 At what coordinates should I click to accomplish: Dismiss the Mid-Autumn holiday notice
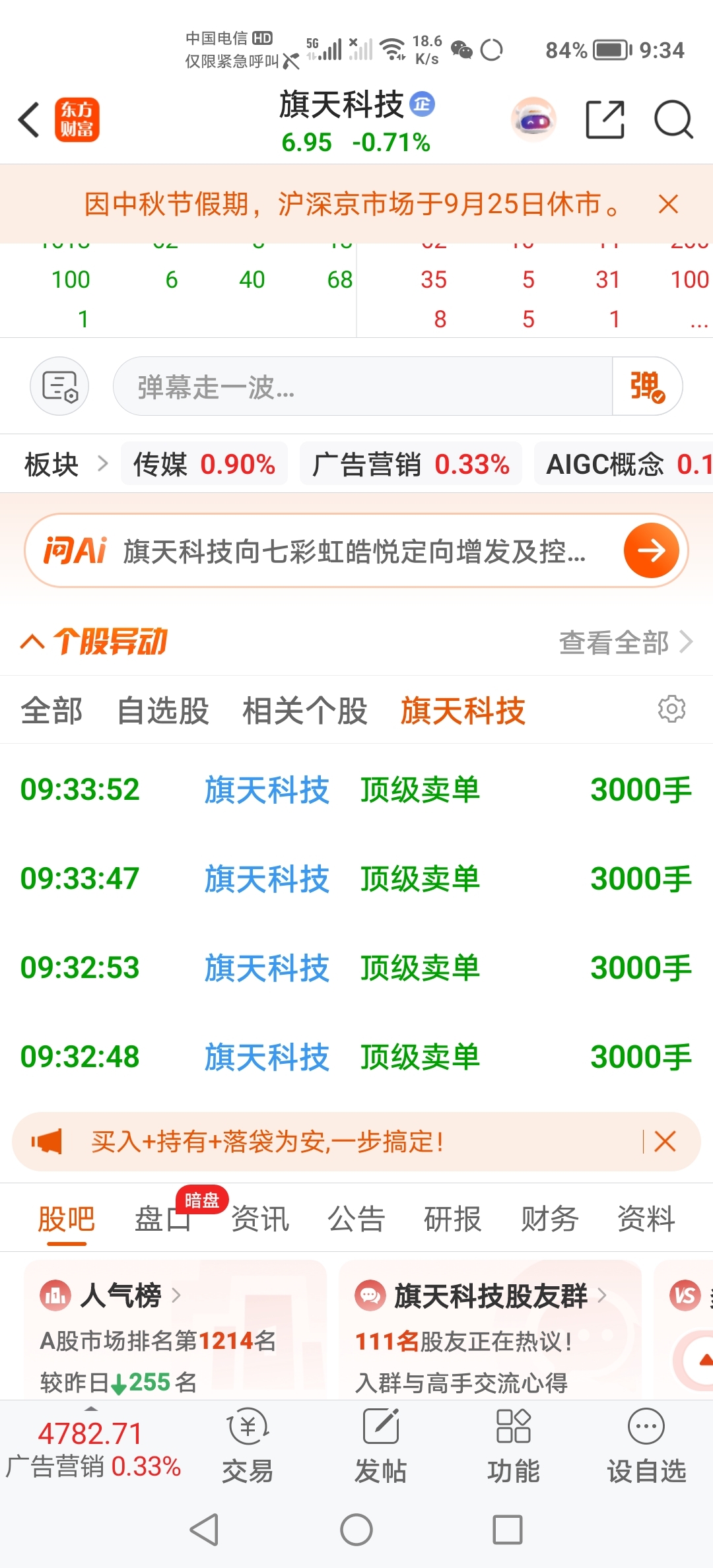pos(668,204)
